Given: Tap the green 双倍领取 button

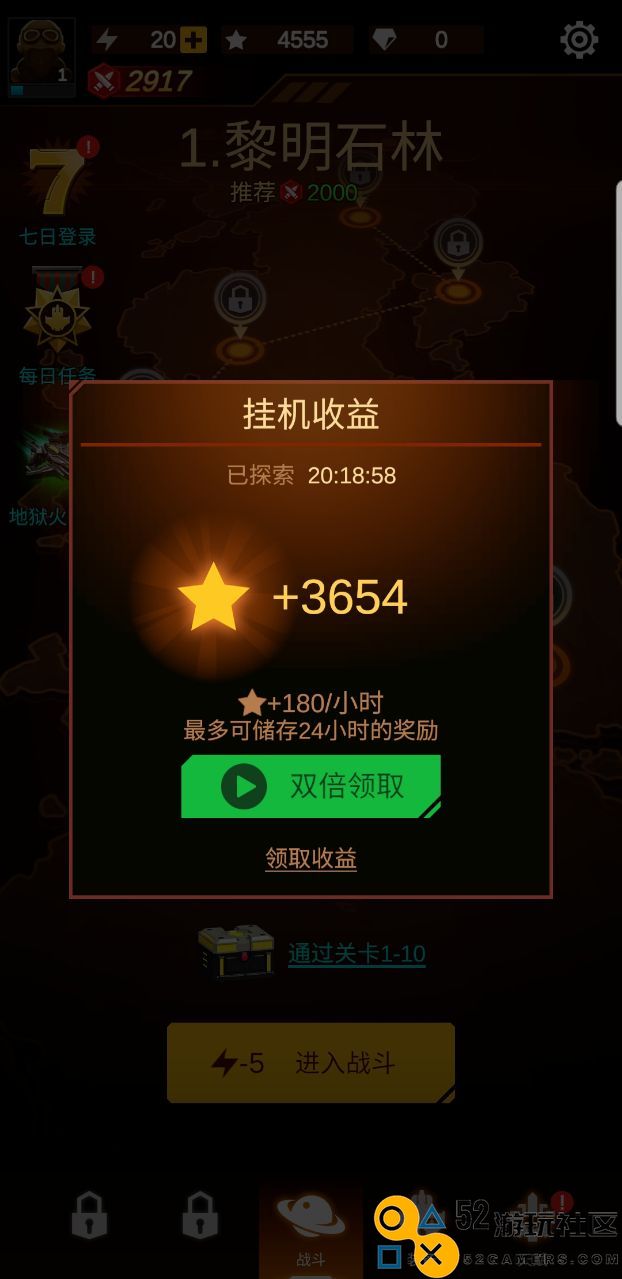Looking at the screenshot, I should [x=311, y=786].
